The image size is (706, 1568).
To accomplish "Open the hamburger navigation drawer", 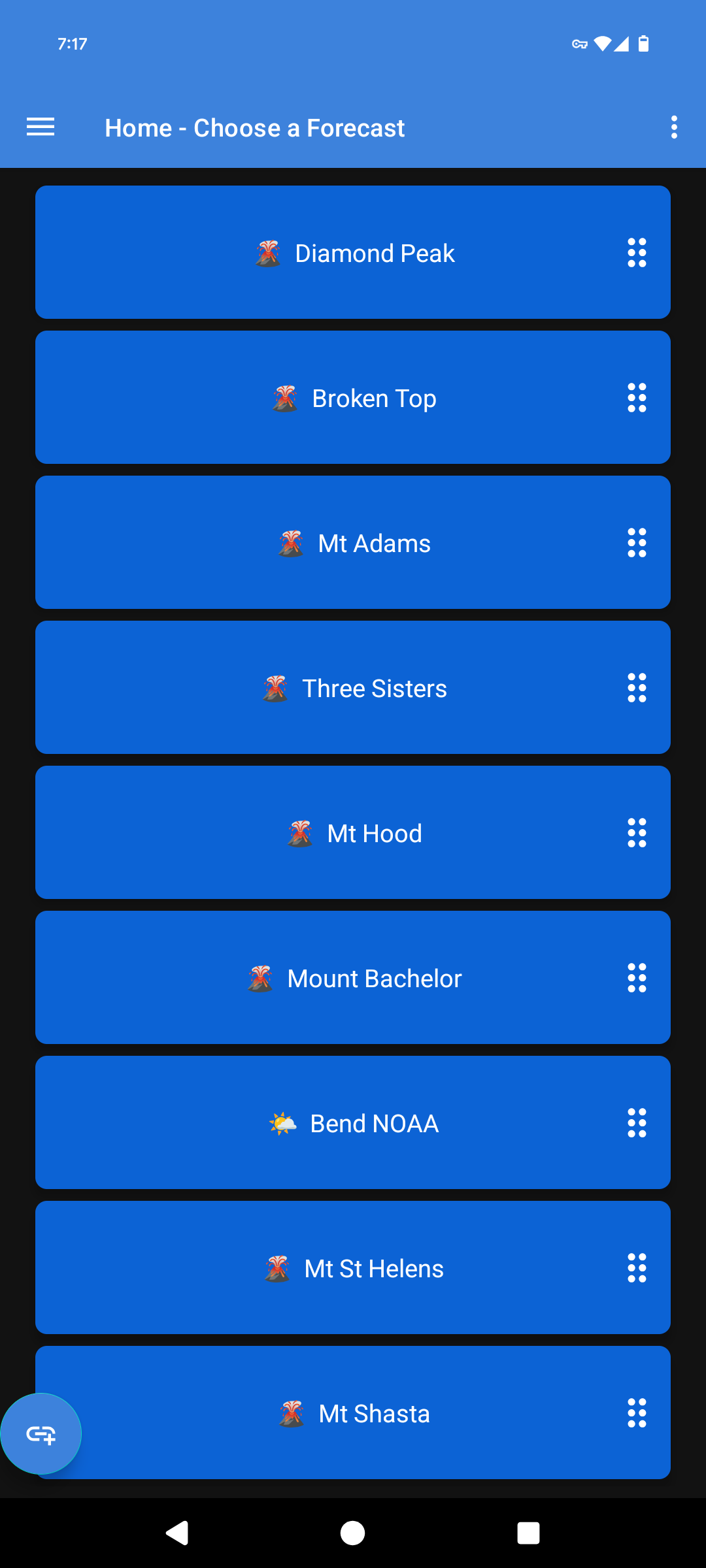I will (41, 127).
